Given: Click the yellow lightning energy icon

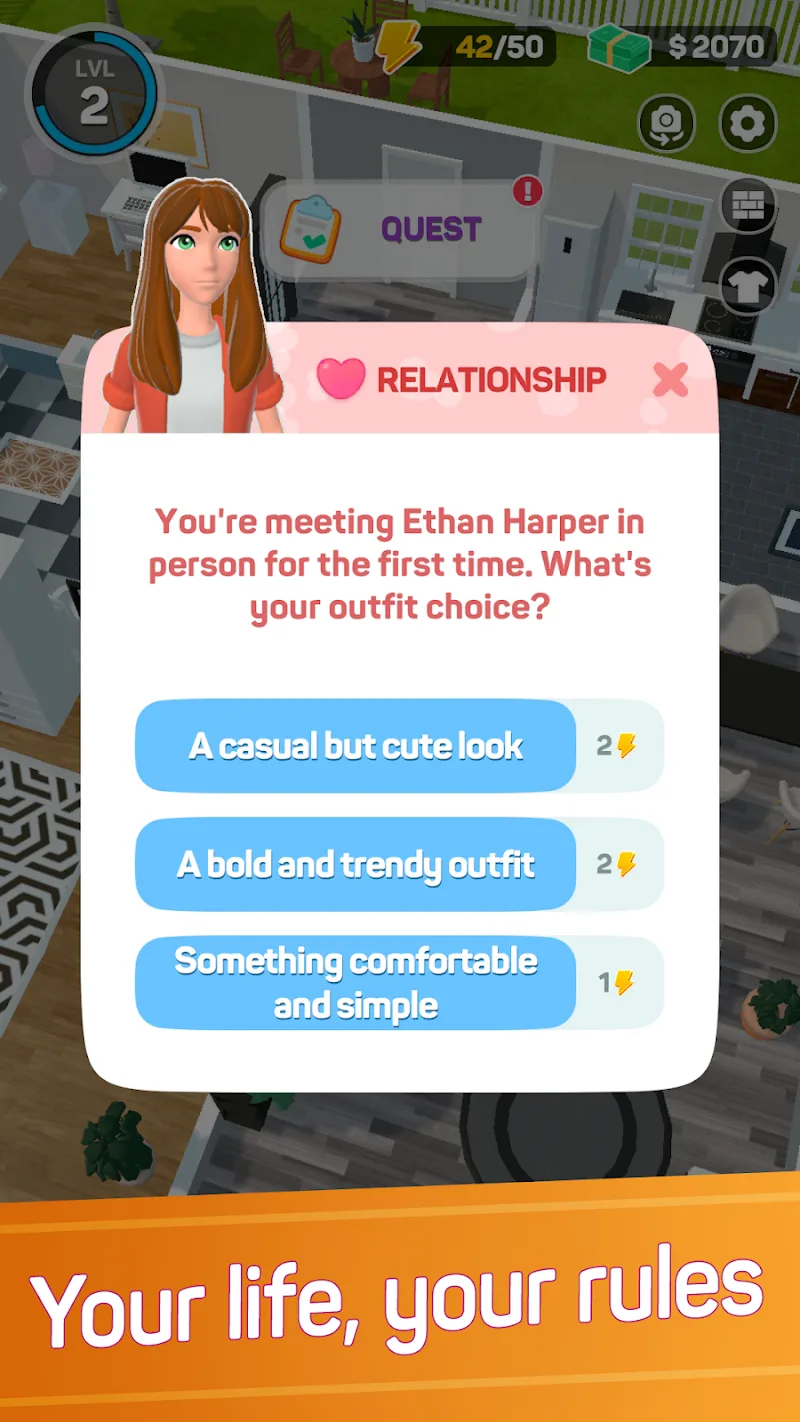Looking at the screenshot, I should (399, 44).
